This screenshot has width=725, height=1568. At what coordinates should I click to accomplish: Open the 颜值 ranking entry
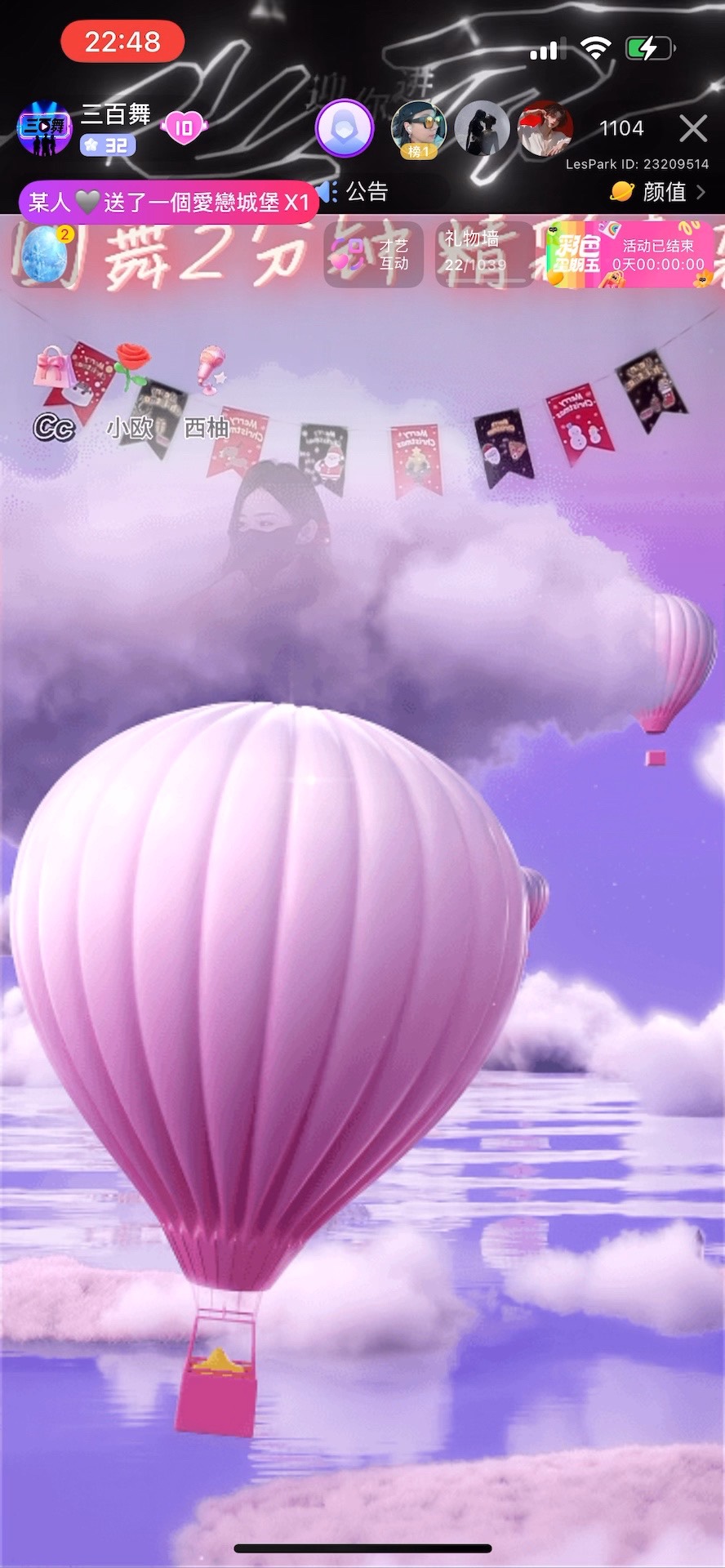(x=658, y=192)
